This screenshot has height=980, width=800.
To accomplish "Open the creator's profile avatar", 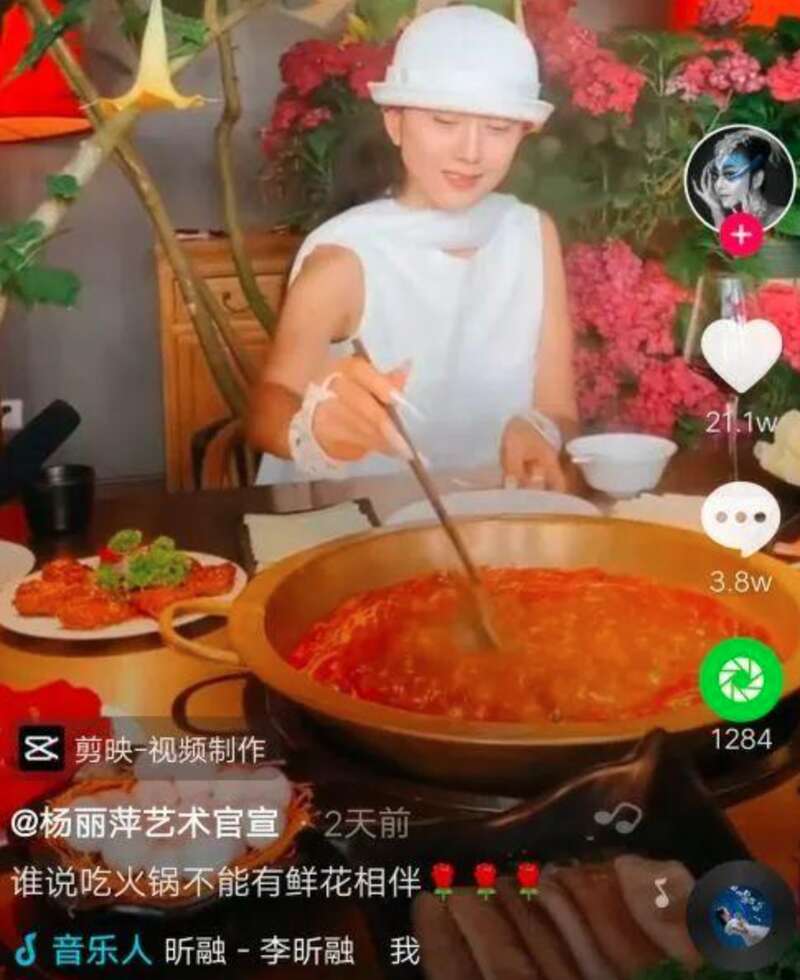I will tap(739, 180).
